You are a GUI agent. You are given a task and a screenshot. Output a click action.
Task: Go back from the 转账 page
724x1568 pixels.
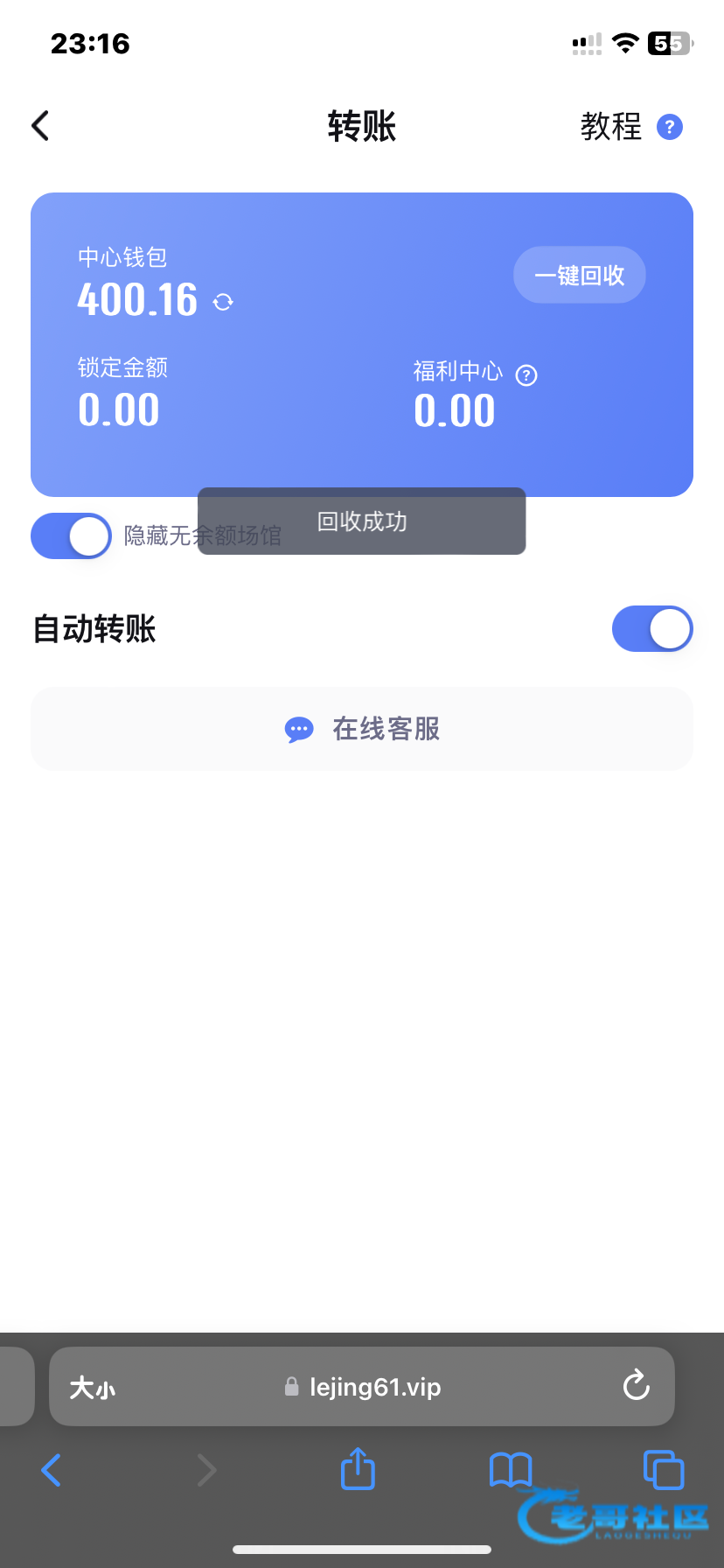tap(40, 126)
